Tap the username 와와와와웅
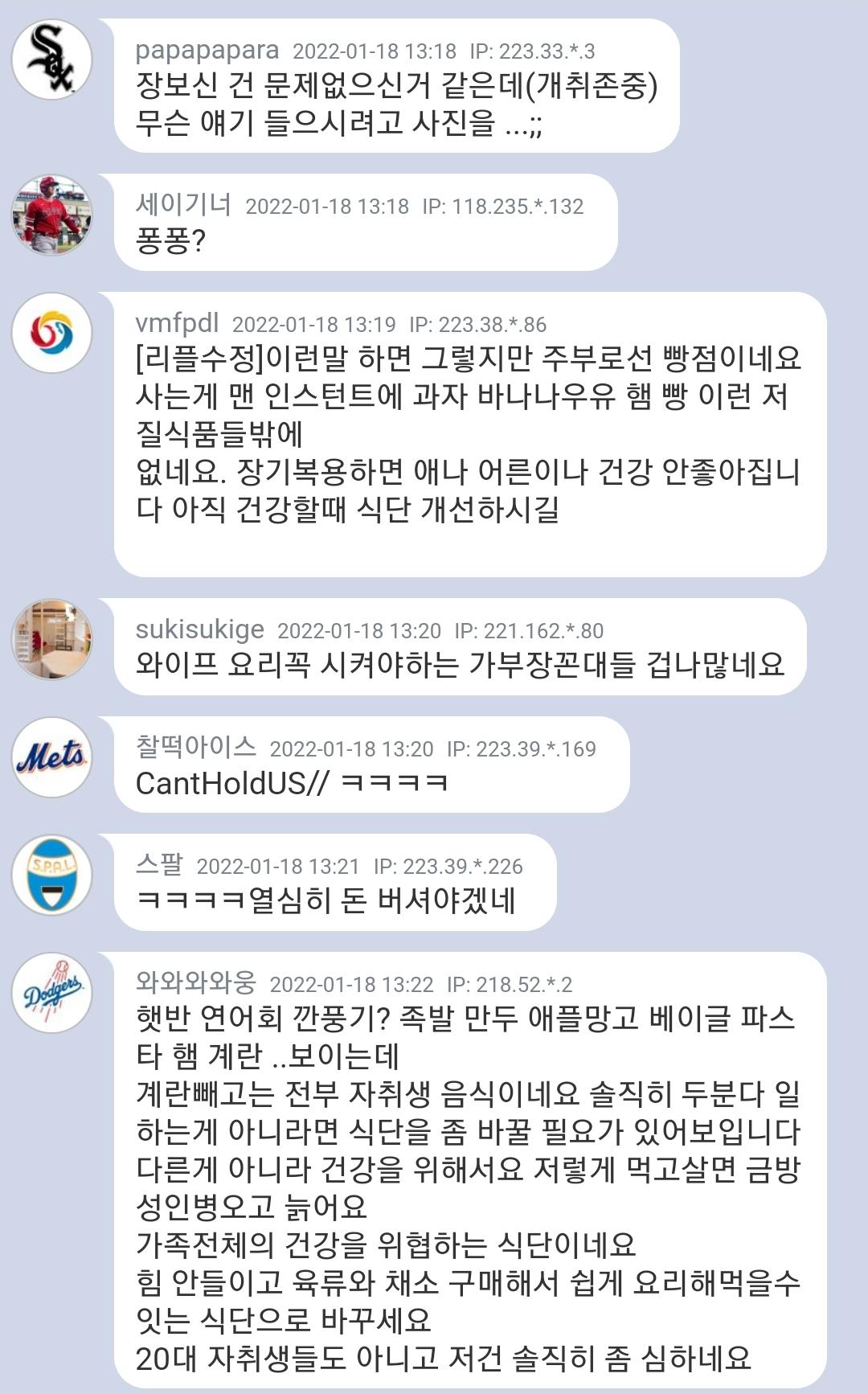 195,983
